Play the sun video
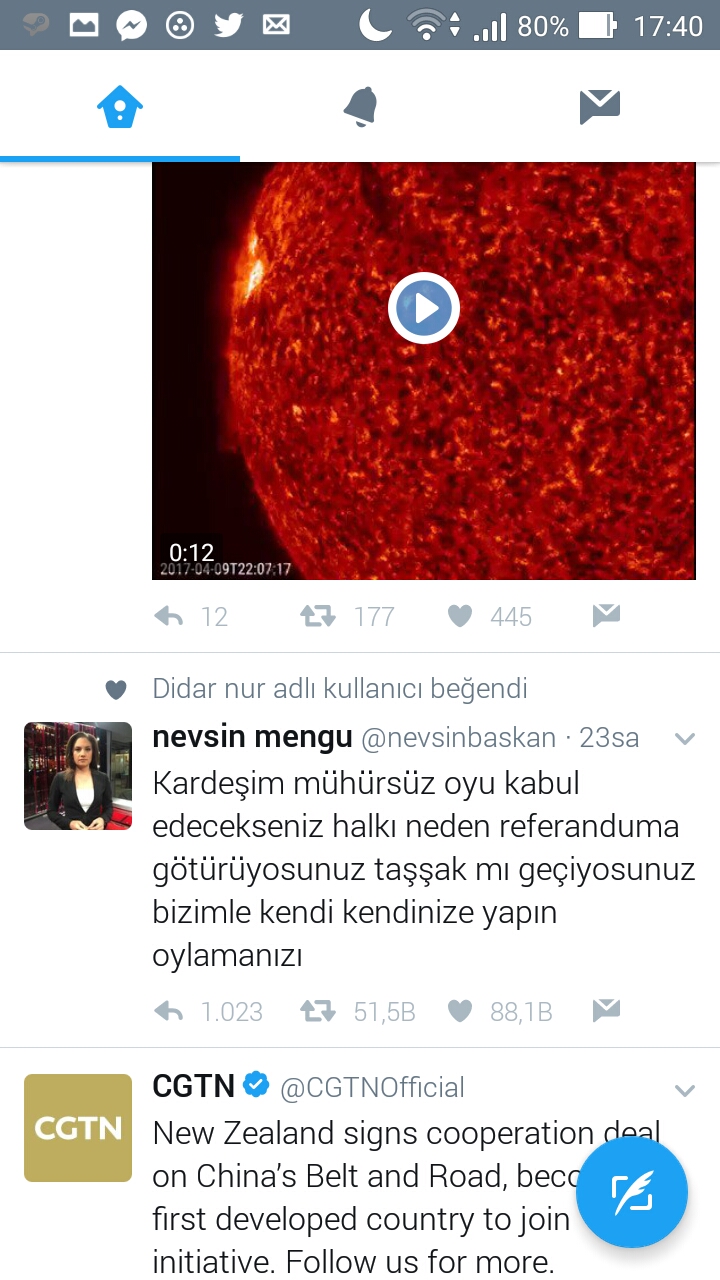Screen dimensions: 720x1280 [x=423, y=308]
